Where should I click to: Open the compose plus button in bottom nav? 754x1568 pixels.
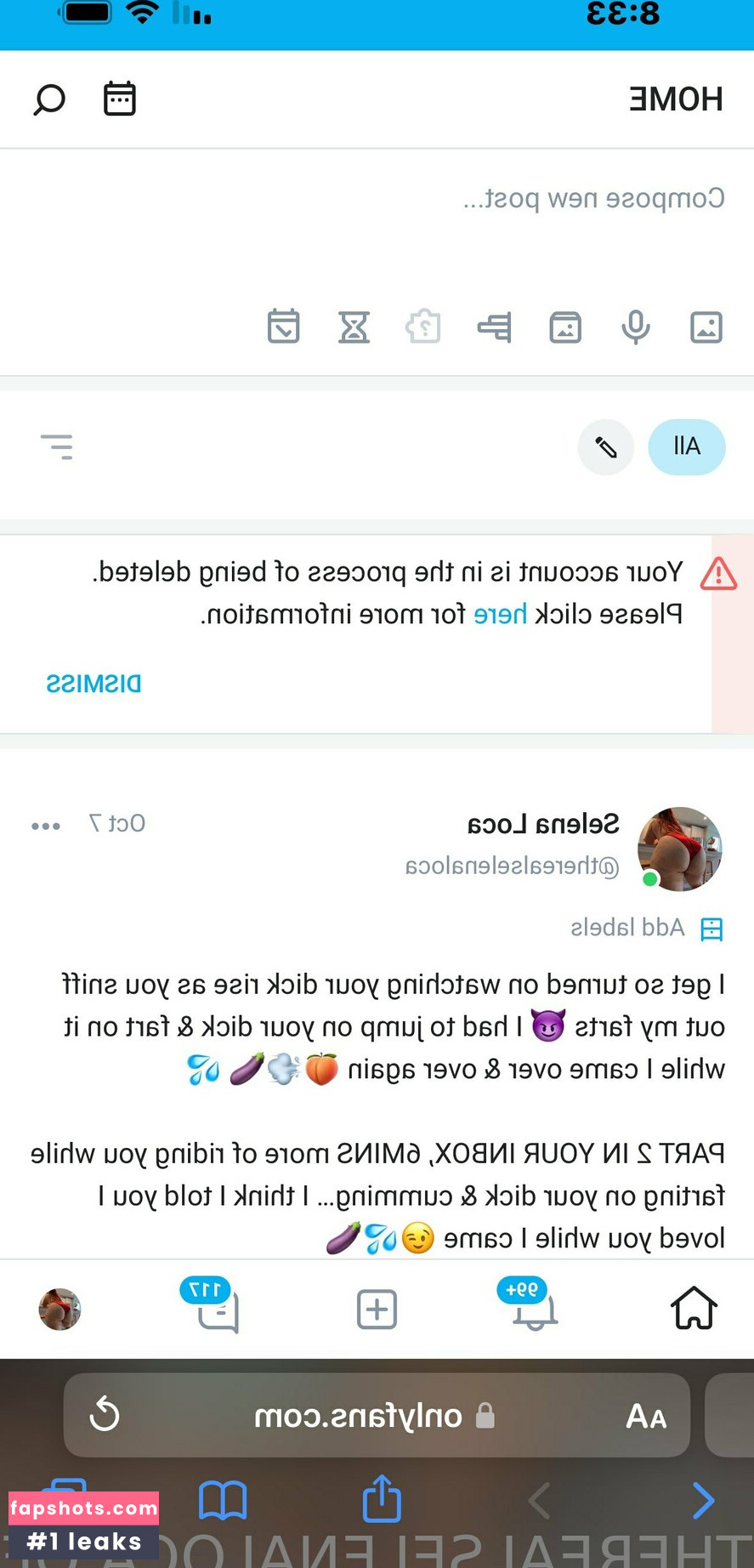point(377,1309)
